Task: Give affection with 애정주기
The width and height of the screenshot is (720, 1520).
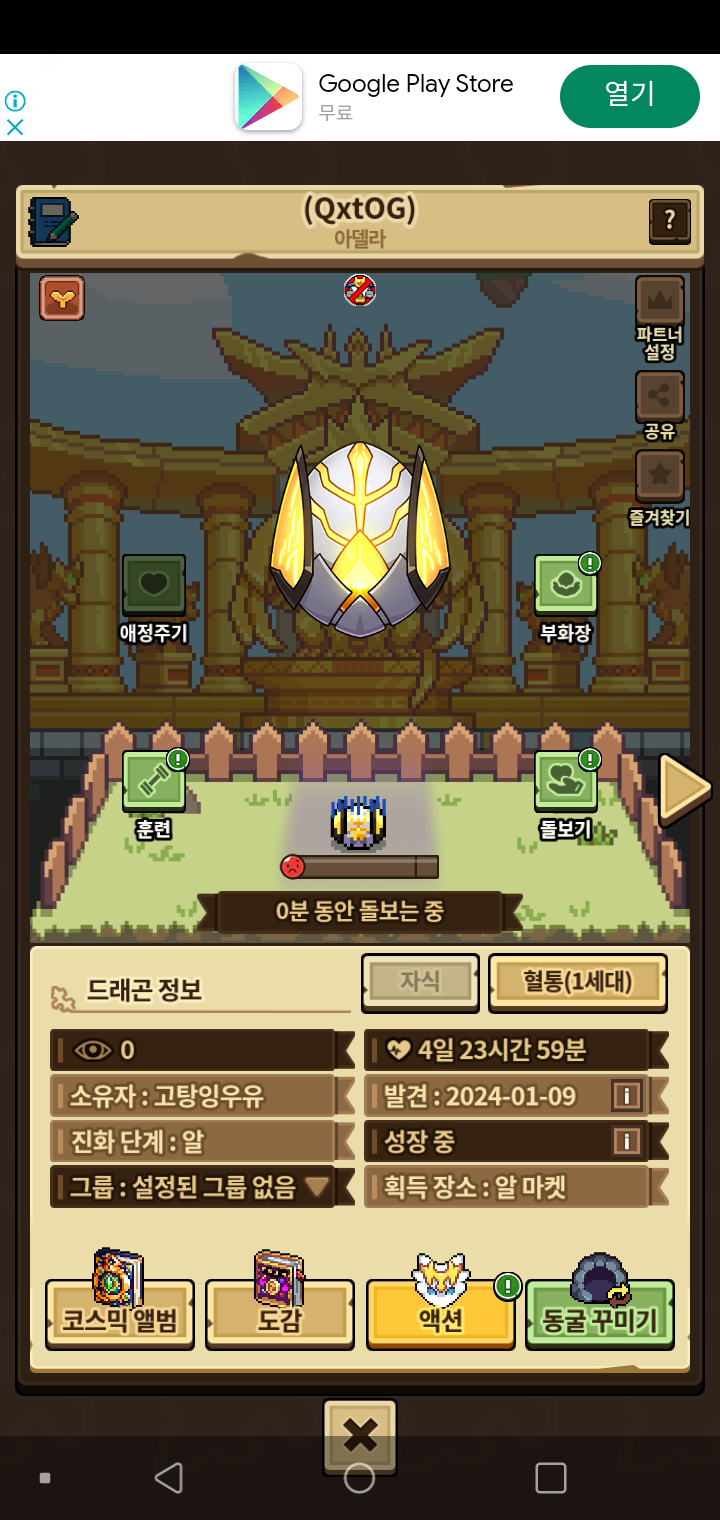Action: pyautogui.click(x=154, y=585)
